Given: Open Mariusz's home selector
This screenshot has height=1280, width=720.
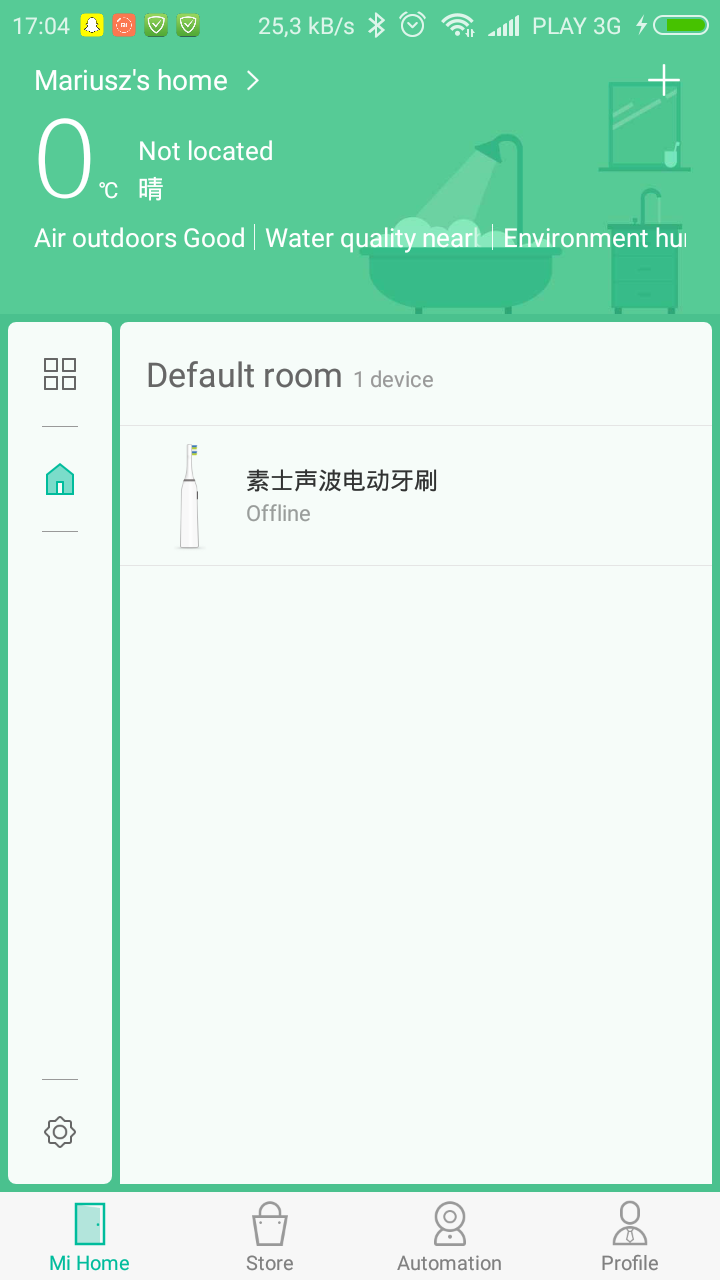Looking at the screenshot, I should click(x=147, y=81).
